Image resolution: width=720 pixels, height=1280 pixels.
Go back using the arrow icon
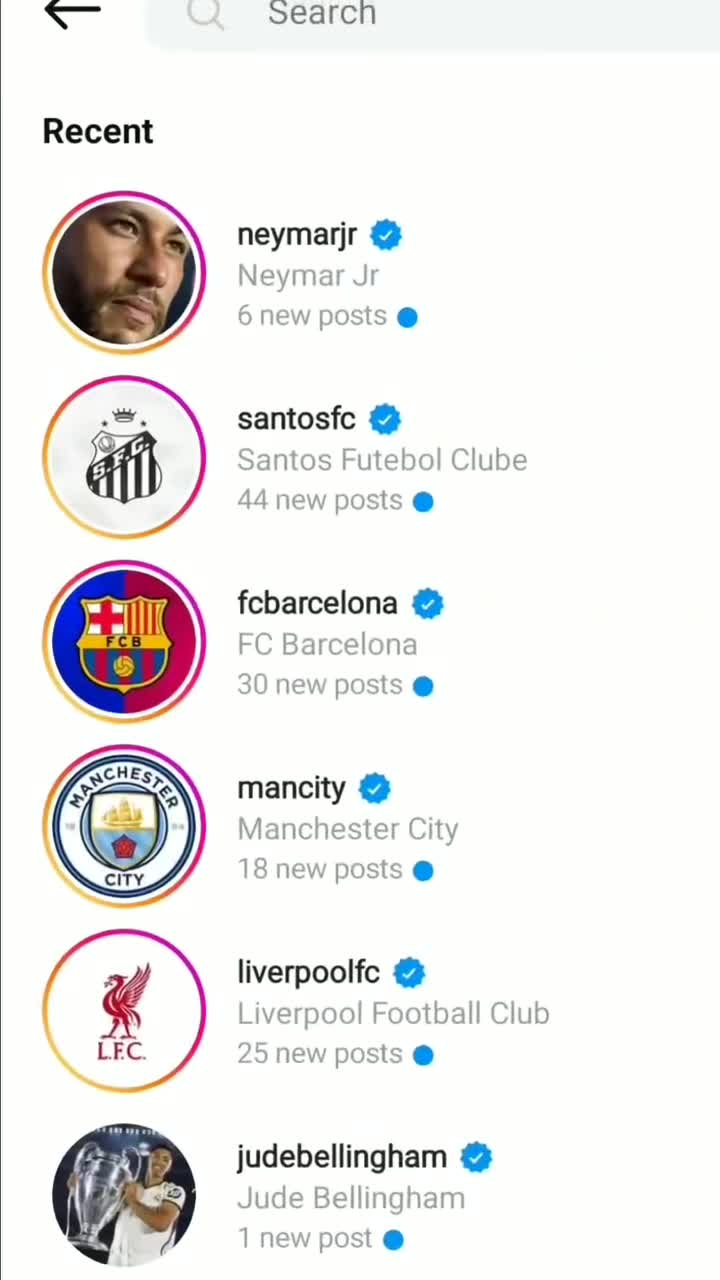[x=72, y=13]
